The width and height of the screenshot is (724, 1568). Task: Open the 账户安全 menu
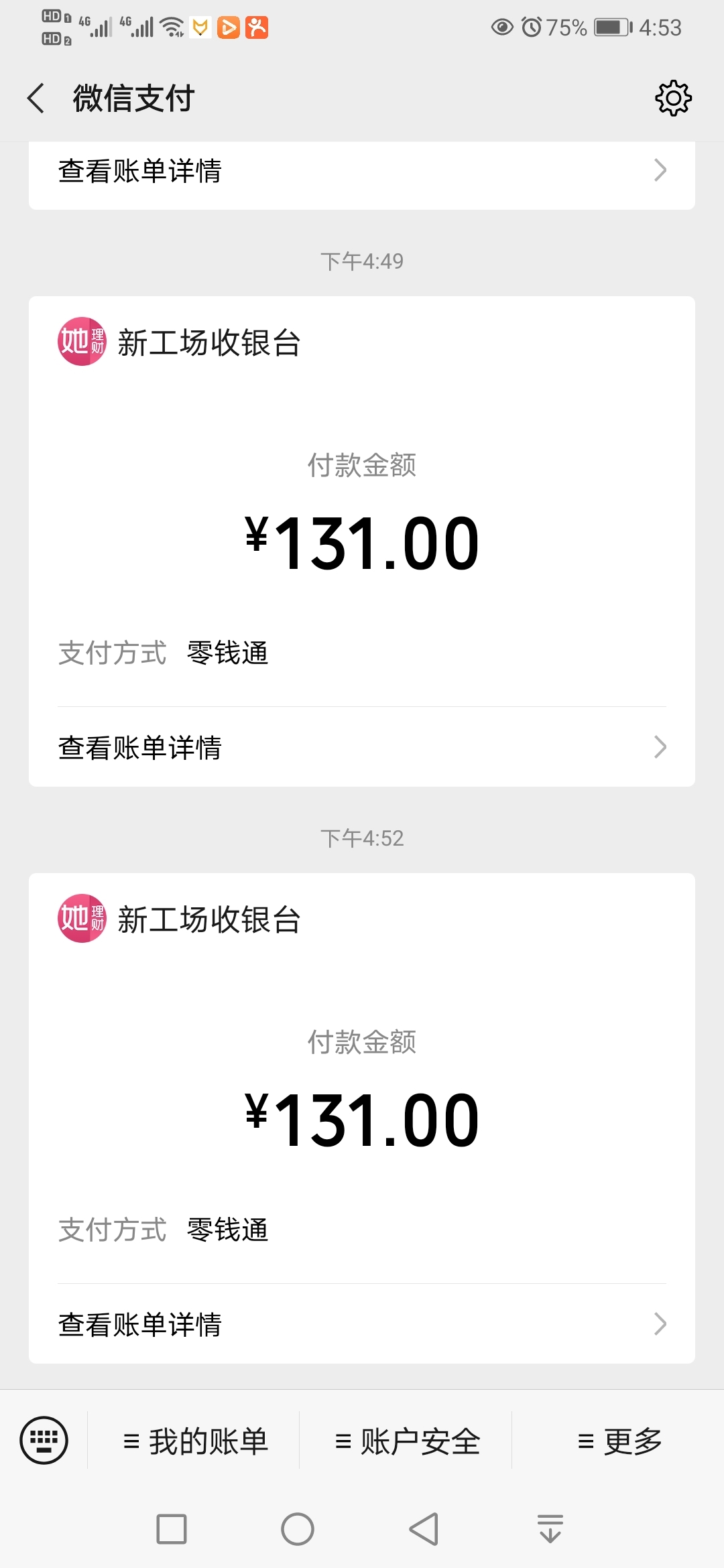click(406, 1441)
